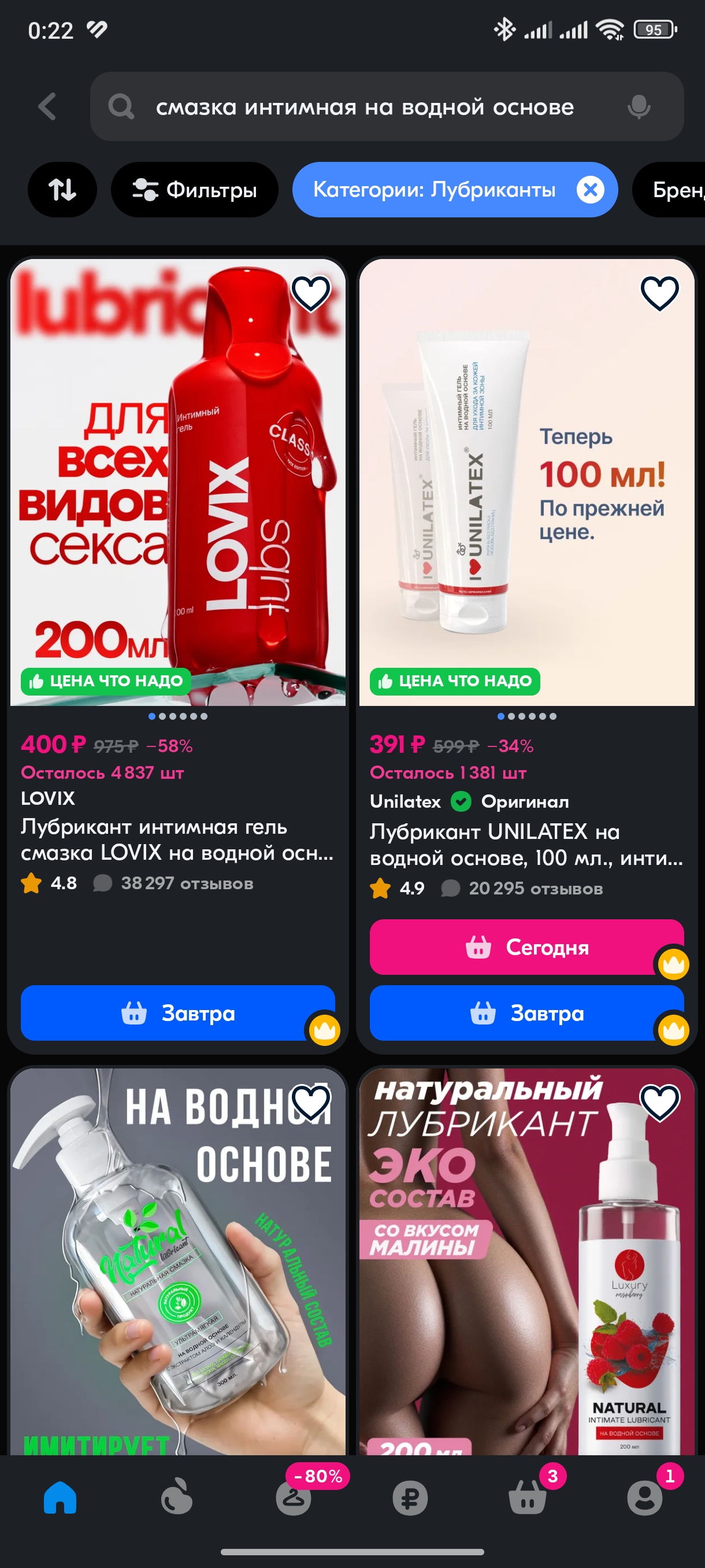Open the Фильтры chip
705x1568 pixels.
[195, 189]
